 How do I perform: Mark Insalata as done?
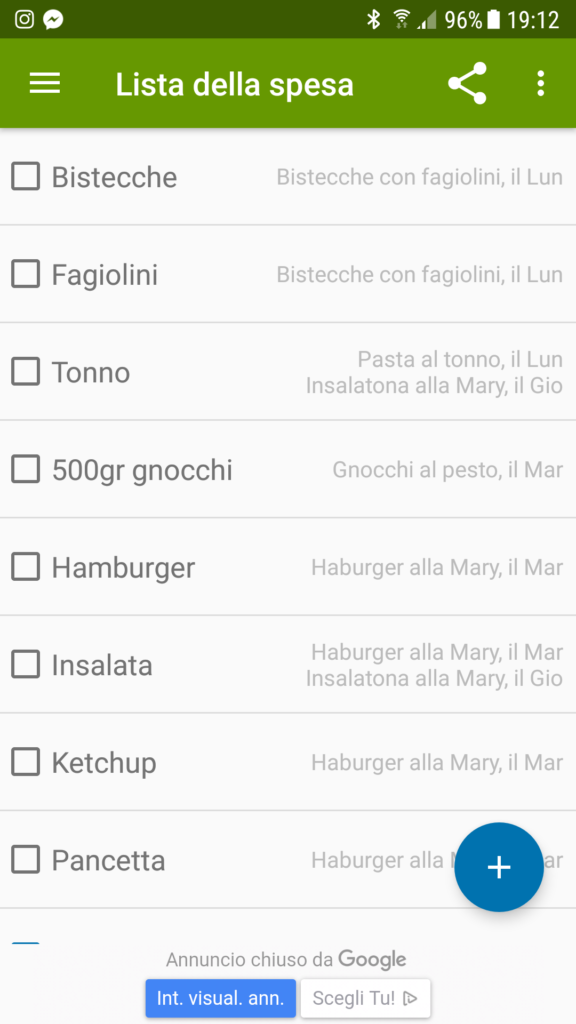pyautogui.click(x=26, y=664)
